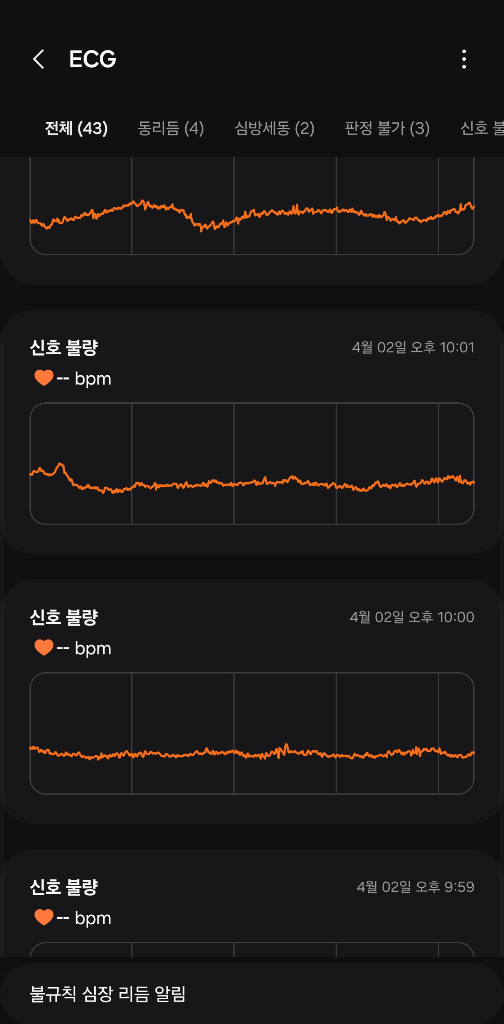Switch to the 심방세동 (2) tab

click(274, 129)
